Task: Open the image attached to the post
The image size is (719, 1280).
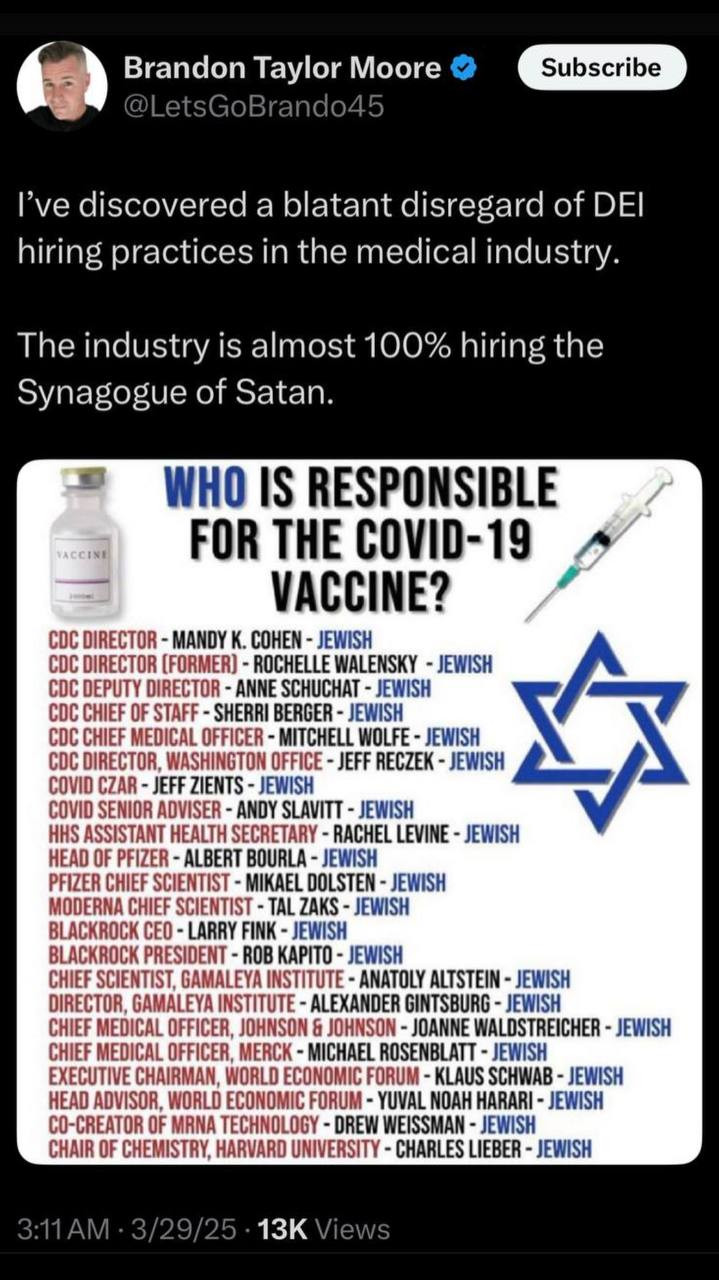Action: pos(359,812)
